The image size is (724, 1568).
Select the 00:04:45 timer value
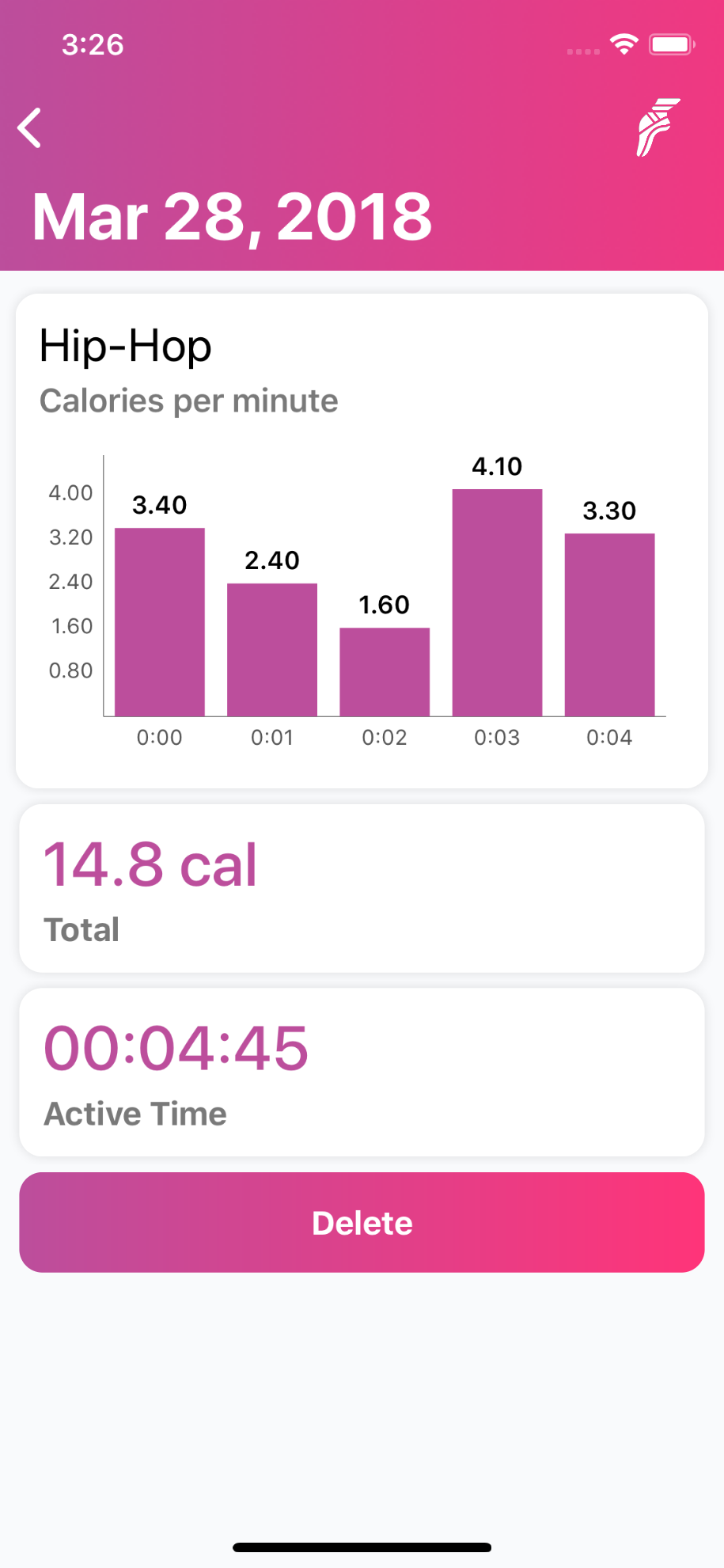(177, 1046)
